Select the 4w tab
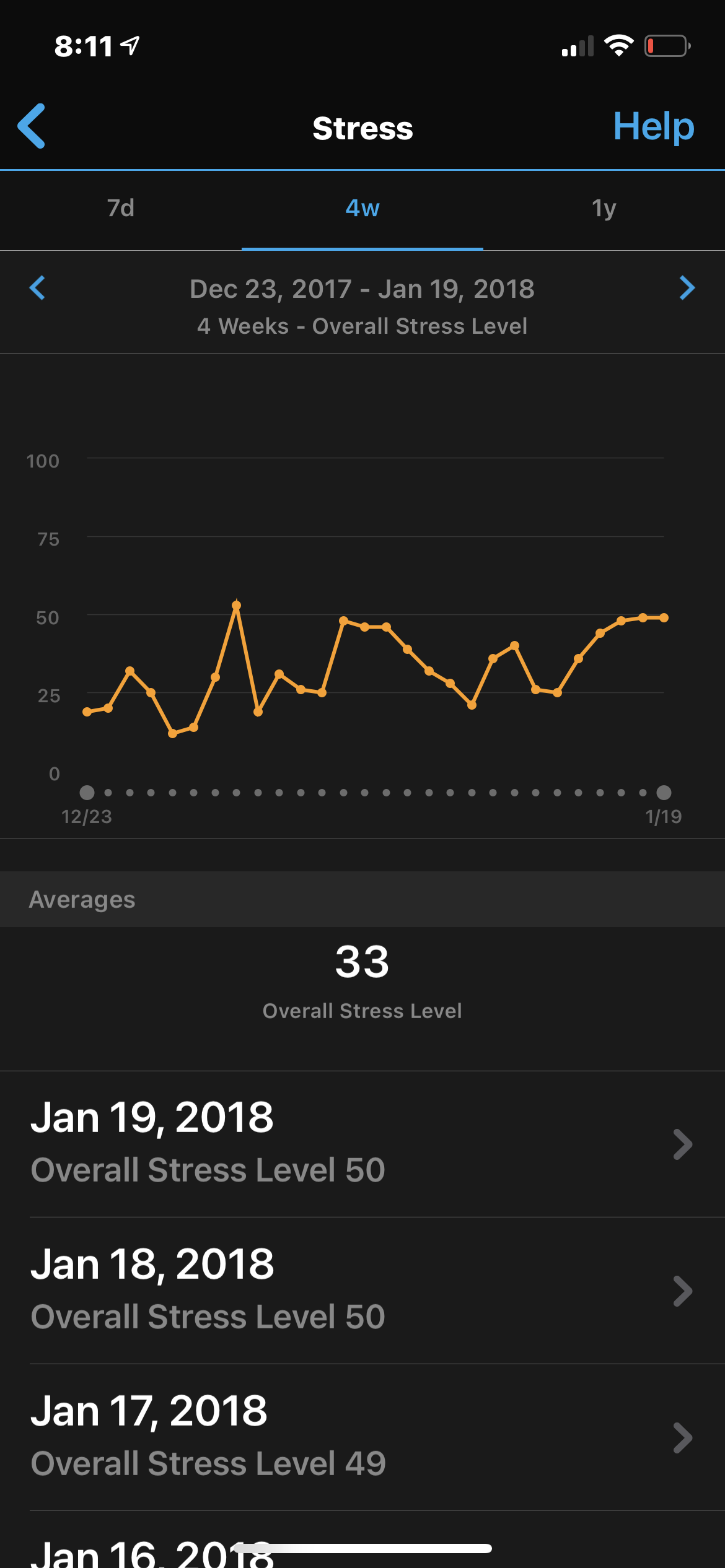Screen dimensions: 725x1568 click(x=362, y=209)
